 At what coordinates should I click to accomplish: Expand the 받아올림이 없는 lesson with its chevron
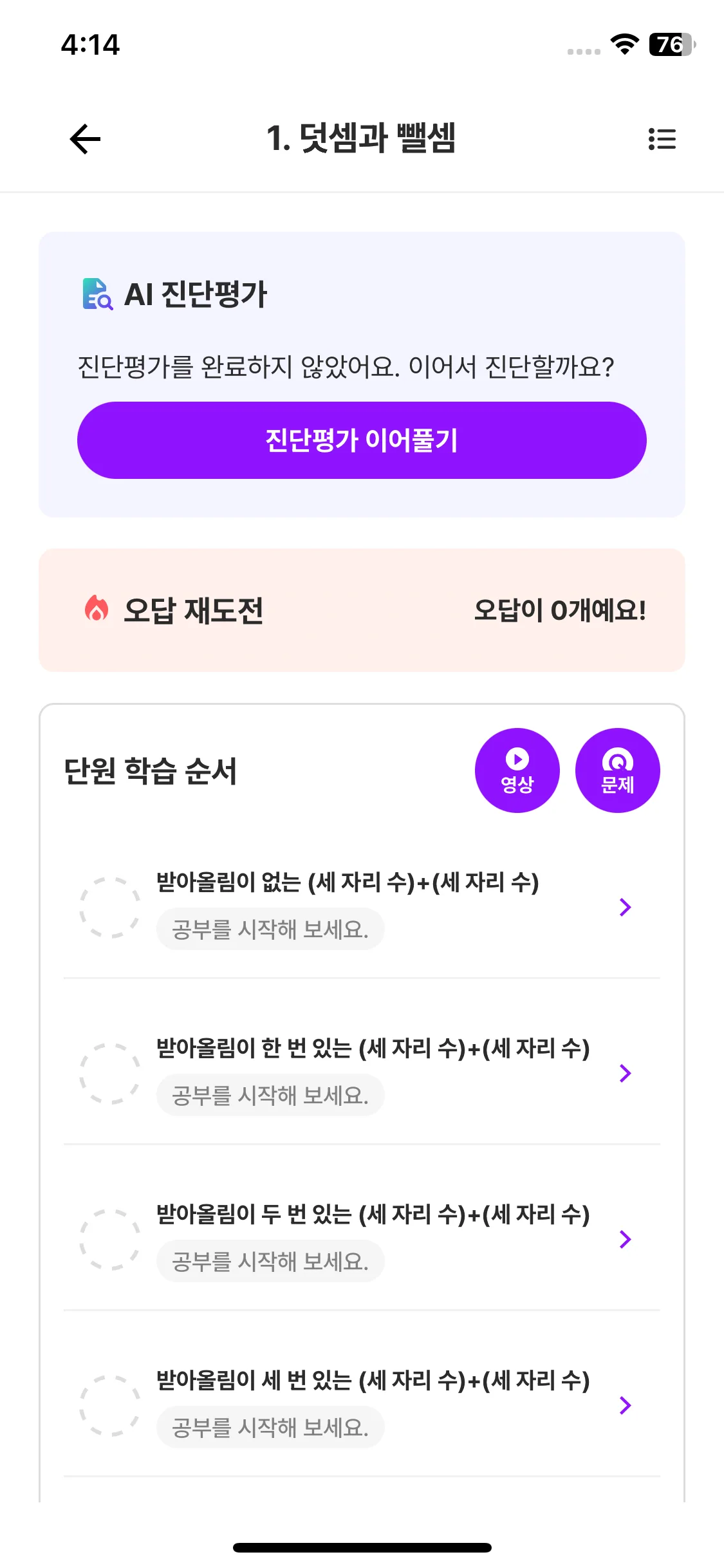(x=624, y=907)
